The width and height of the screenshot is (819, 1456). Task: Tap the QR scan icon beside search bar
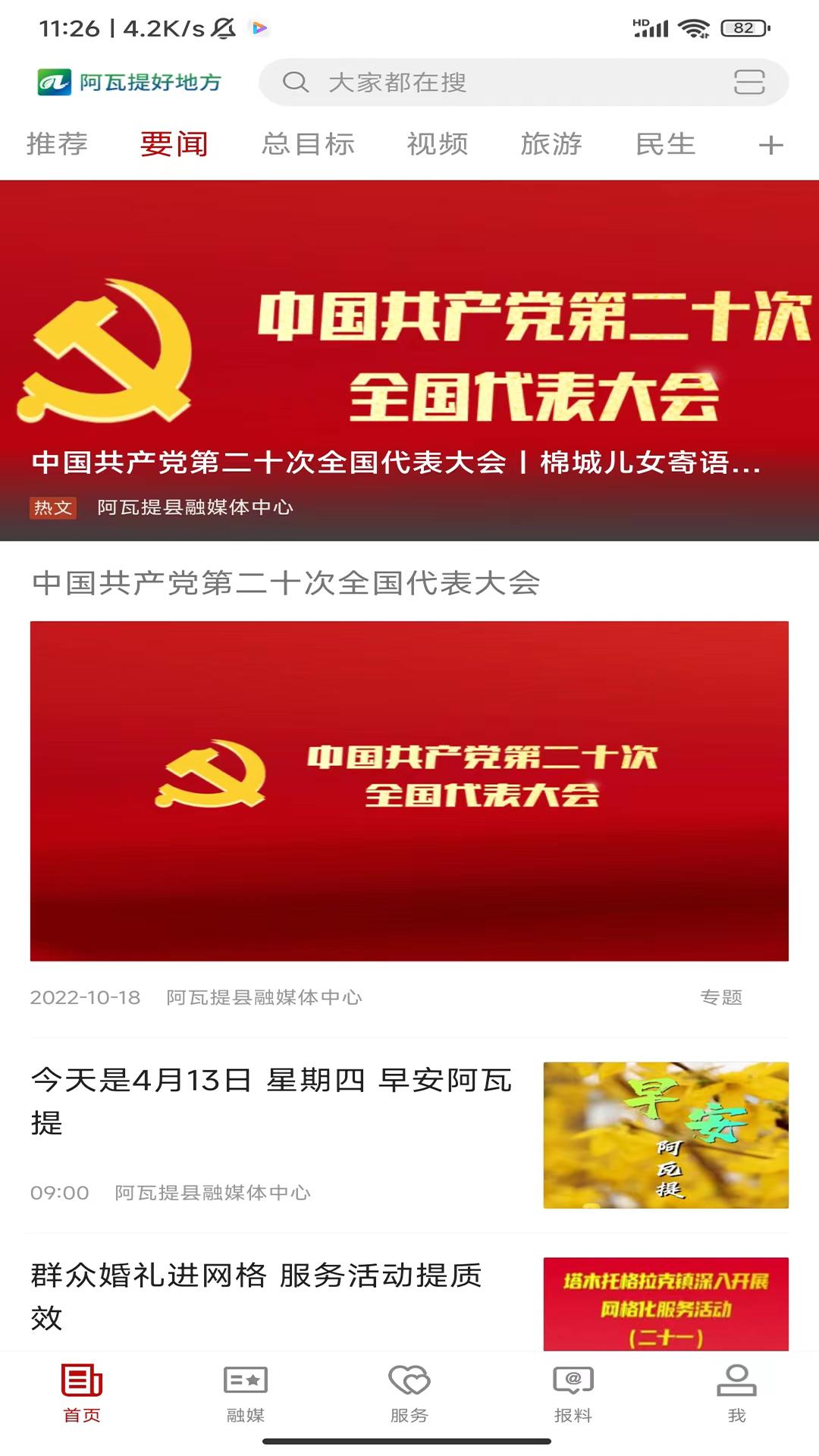(x=749, y=83)
